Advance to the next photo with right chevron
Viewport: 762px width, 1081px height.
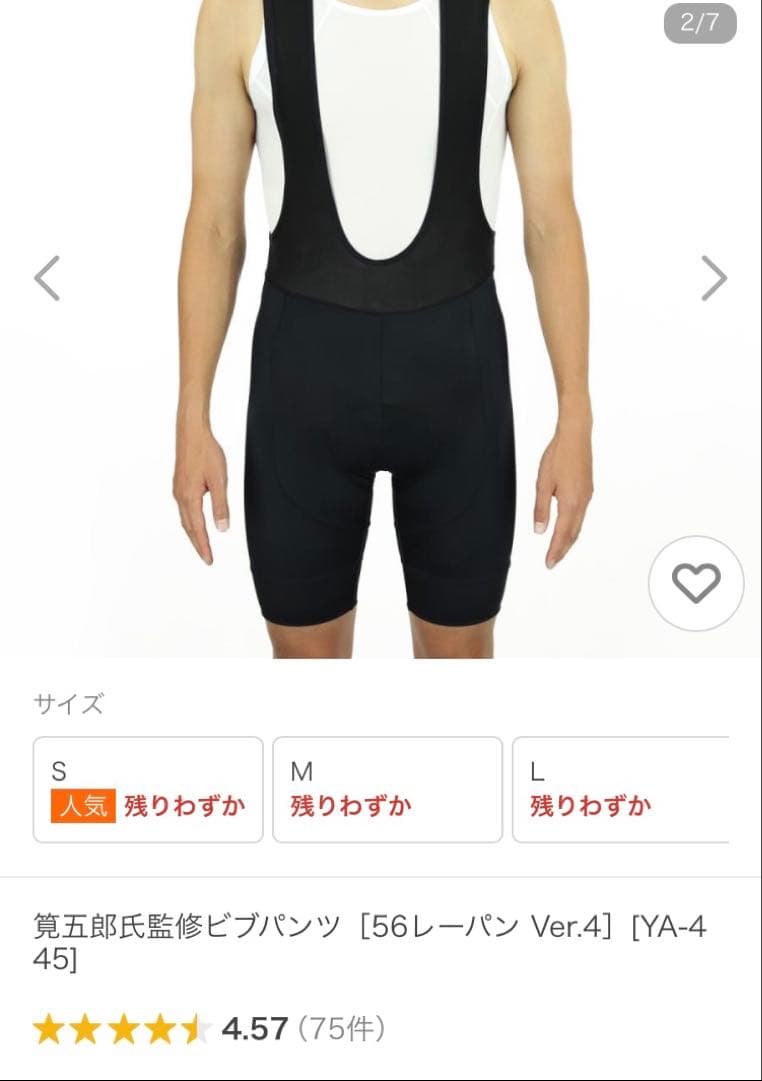[x=713, y=278]
